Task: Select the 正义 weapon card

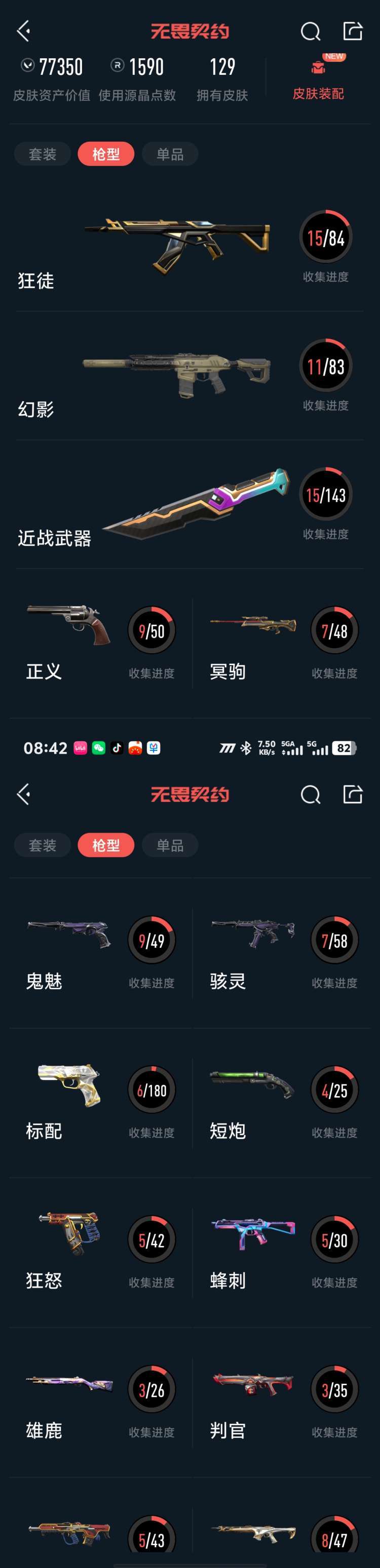Action: [100, 643]
